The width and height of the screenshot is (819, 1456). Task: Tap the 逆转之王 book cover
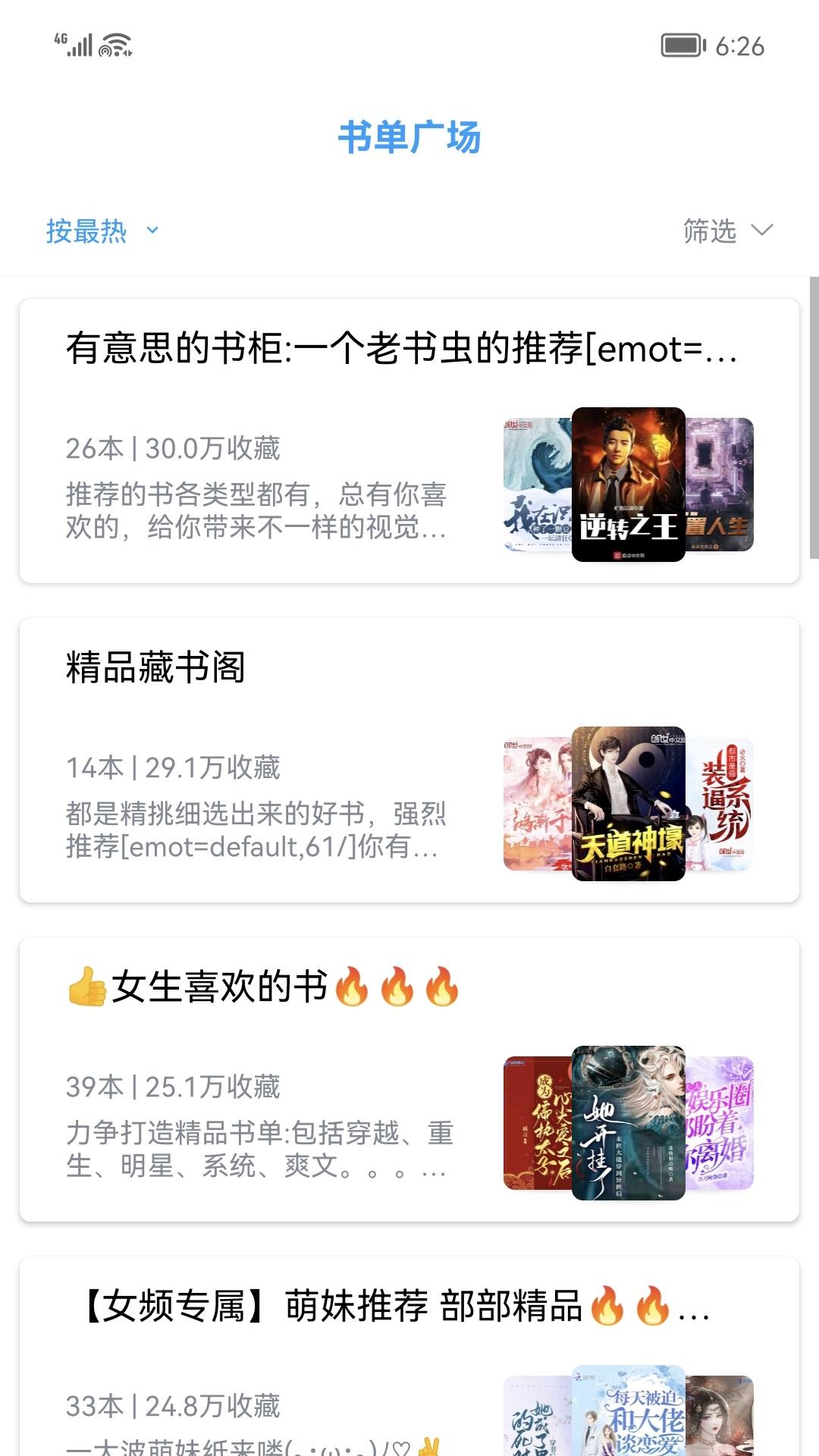point(629,485)
